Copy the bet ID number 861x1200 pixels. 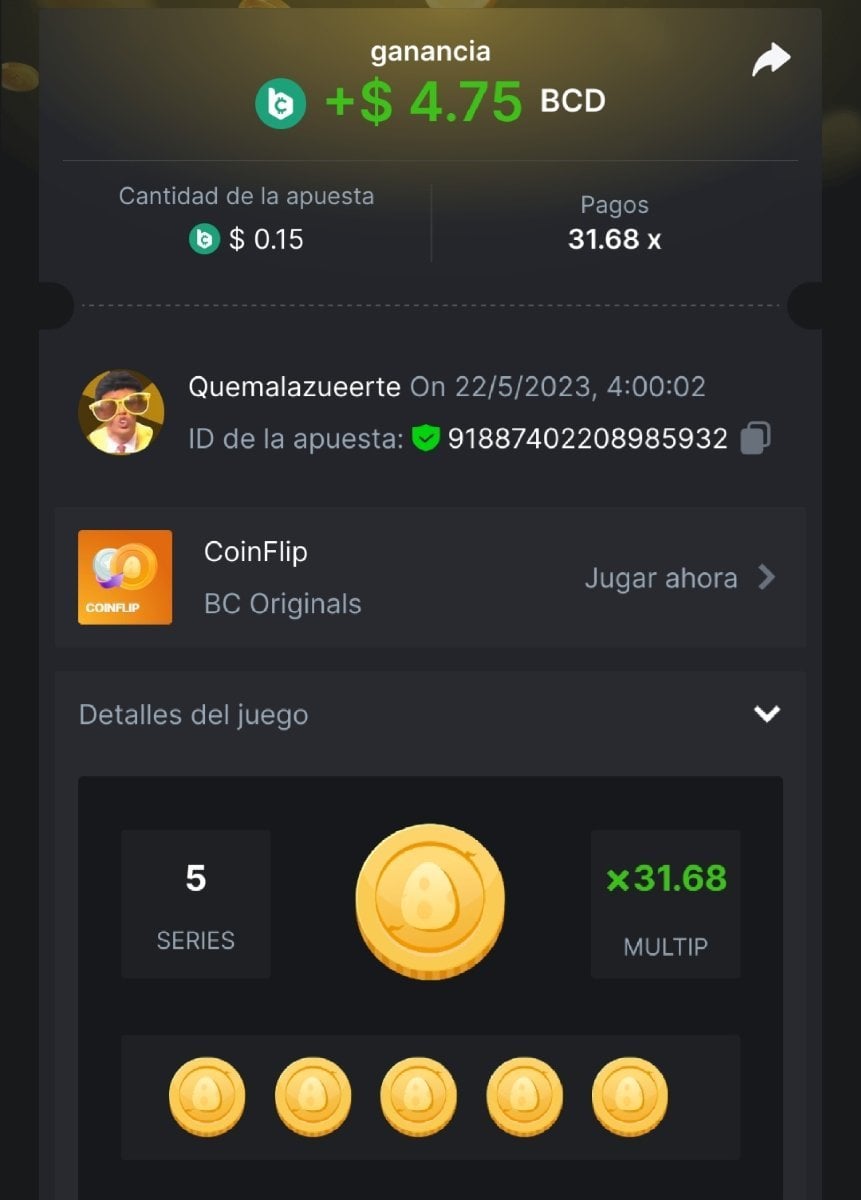tap(755, 438)
